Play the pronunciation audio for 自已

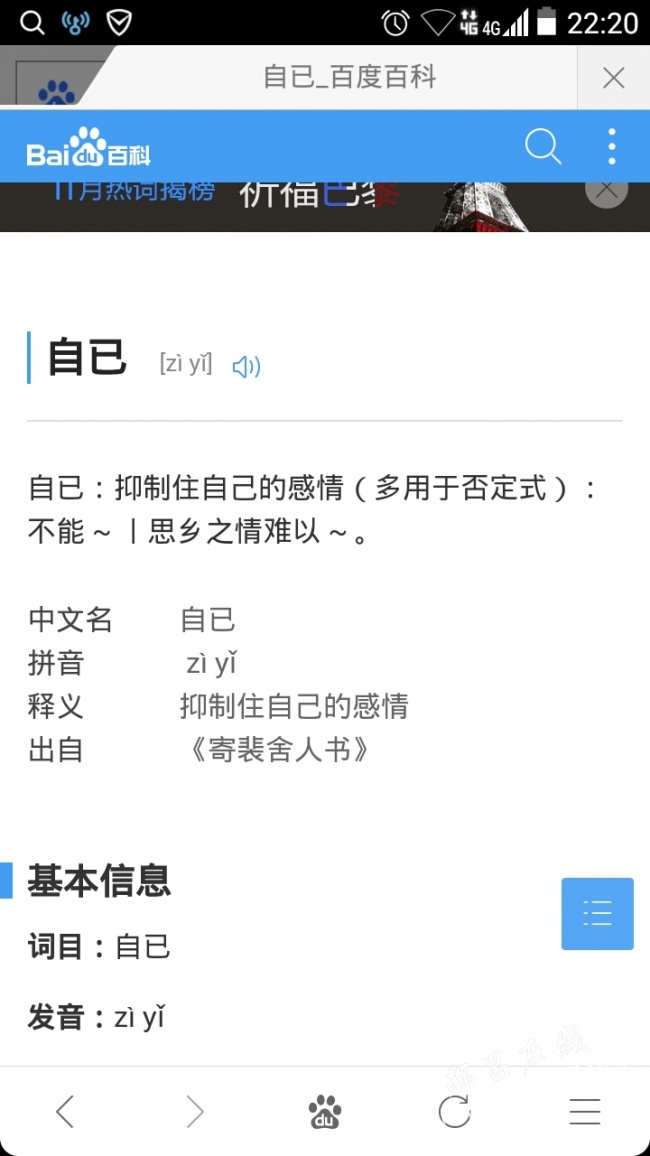click(247, 366)
